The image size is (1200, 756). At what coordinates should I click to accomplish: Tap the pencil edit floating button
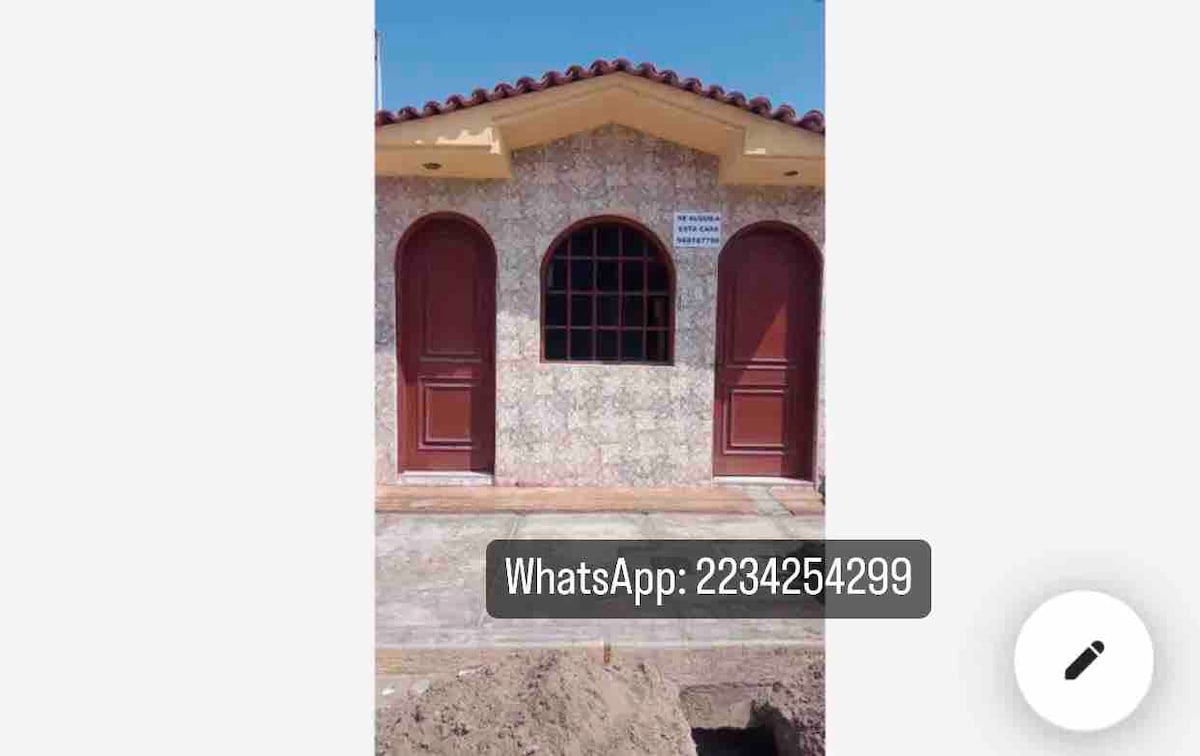coord(1083,660)
